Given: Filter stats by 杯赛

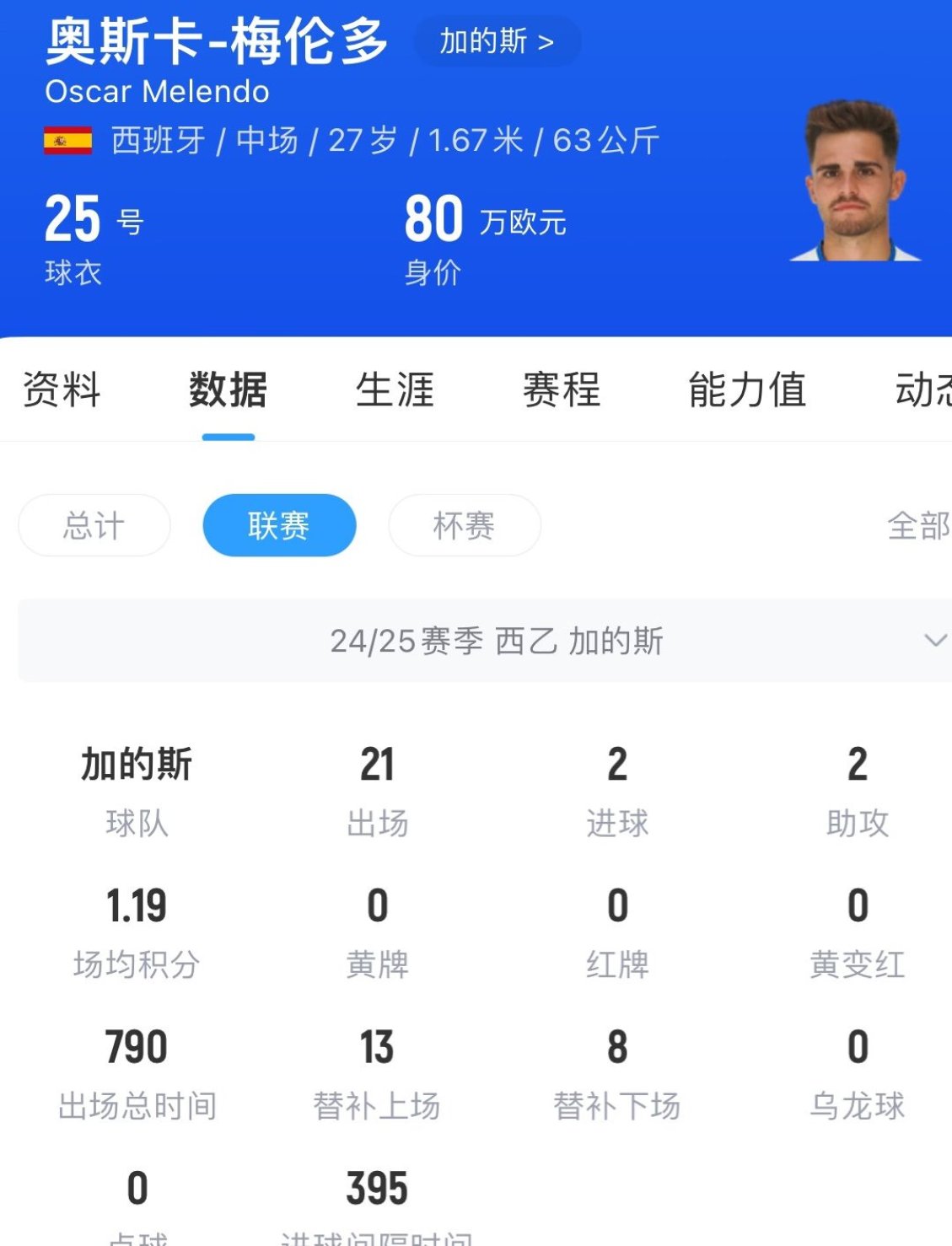Looking at the screenshot, I should click(x=464, y=525).
